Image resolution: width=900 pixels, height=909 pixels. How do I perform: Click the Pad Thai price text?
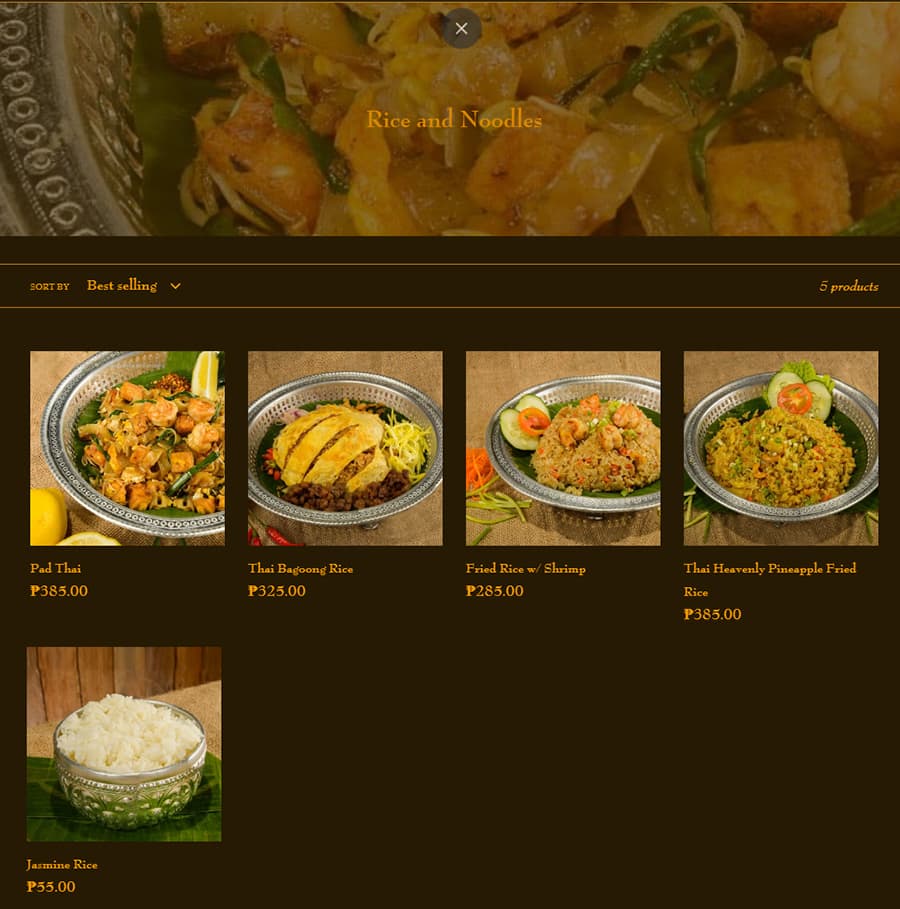click(x=58, y=591)
